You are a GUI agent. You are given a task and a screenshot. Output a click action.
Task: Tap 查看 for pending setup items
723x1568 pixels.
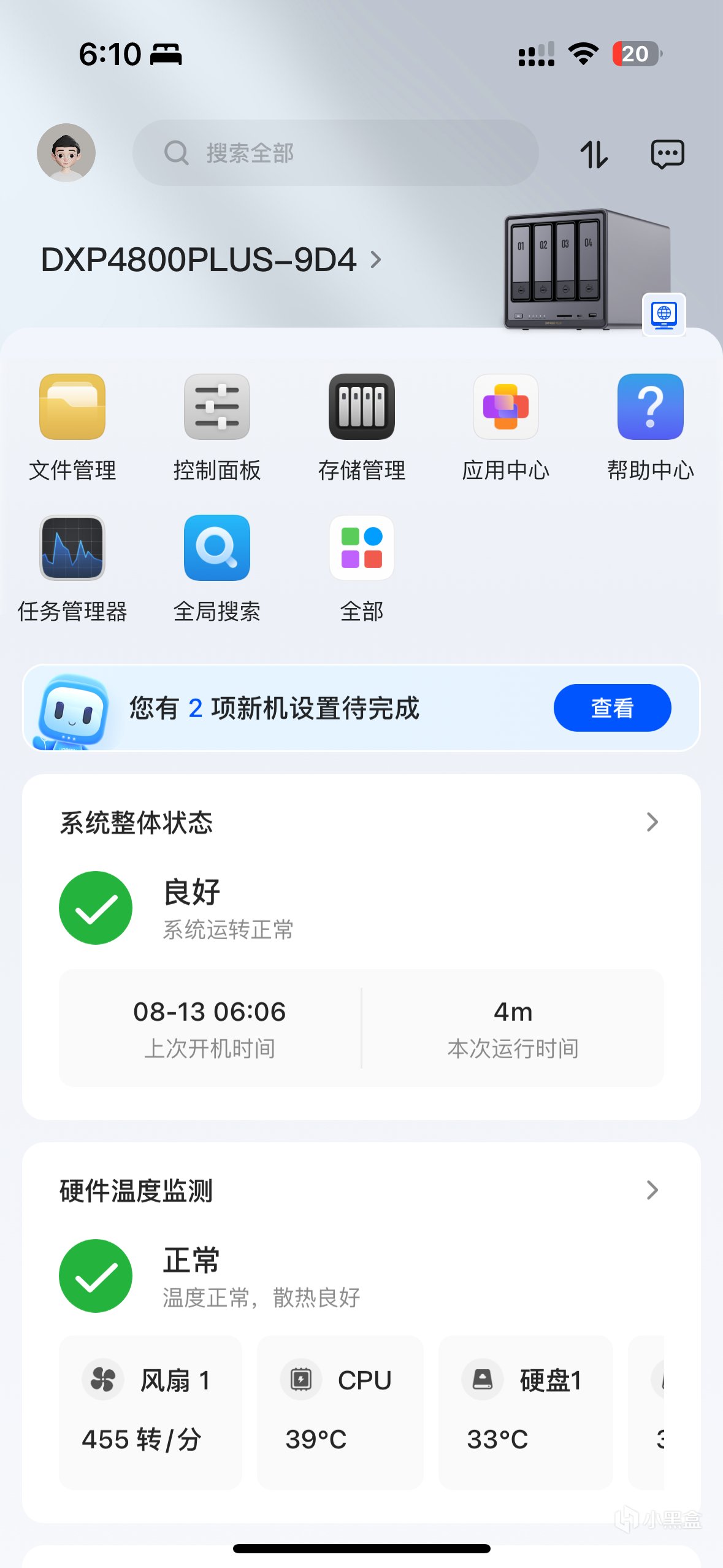pos(612,708)
